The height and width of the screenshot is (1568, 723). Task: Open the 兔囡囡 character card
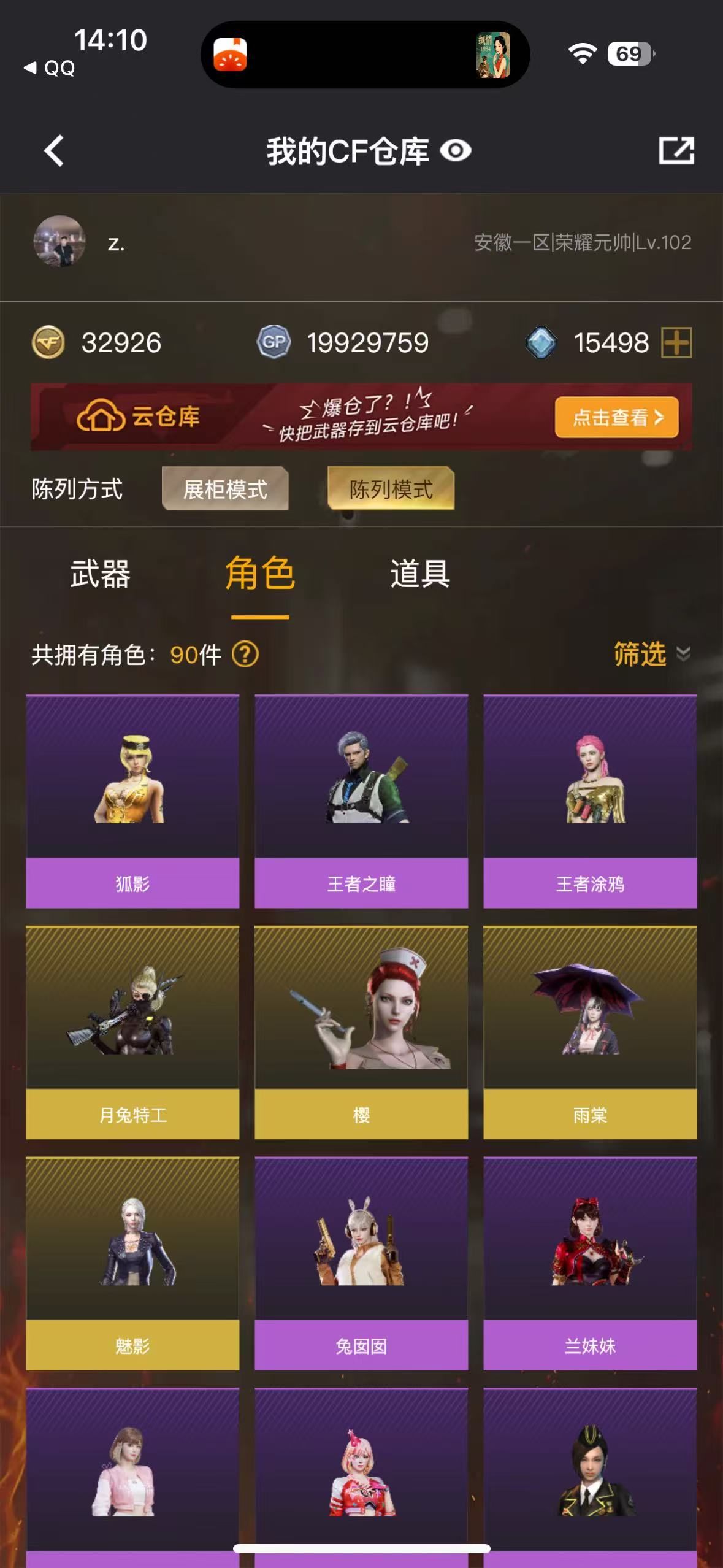coord(361,1263)
